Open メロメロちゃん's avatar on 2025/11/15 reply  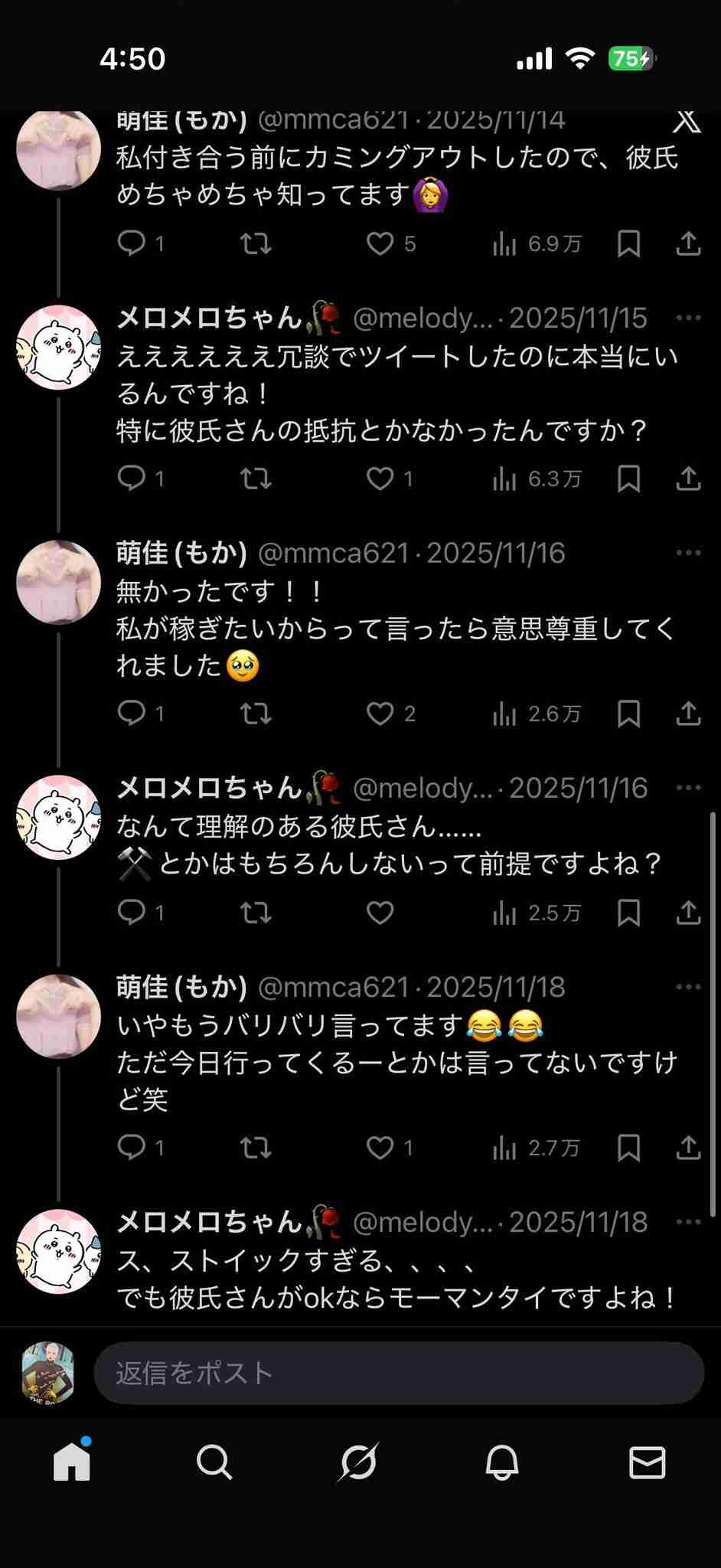pos(59,348)
